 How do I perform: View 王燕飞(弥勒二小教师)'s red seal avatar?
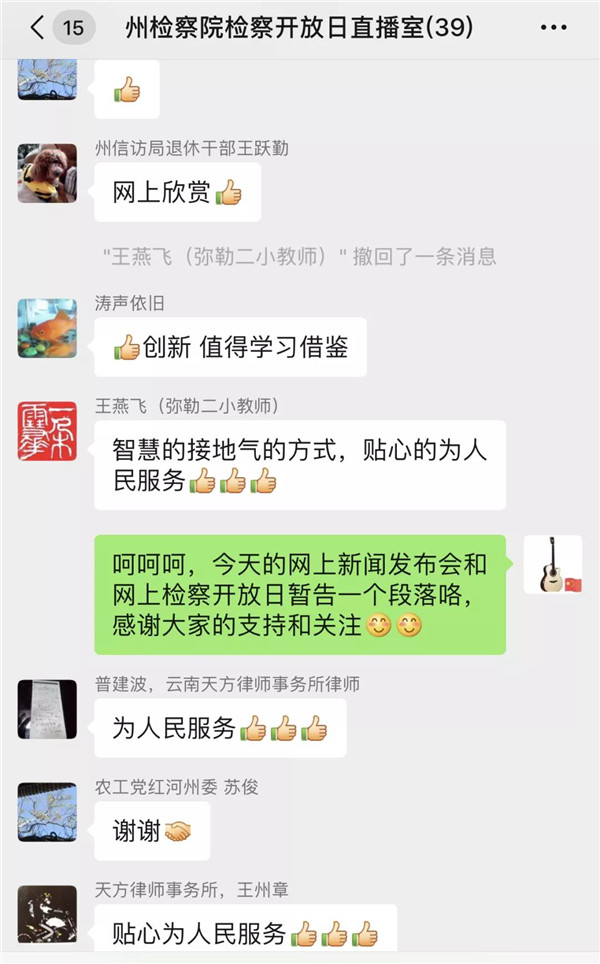click(47, 431)
